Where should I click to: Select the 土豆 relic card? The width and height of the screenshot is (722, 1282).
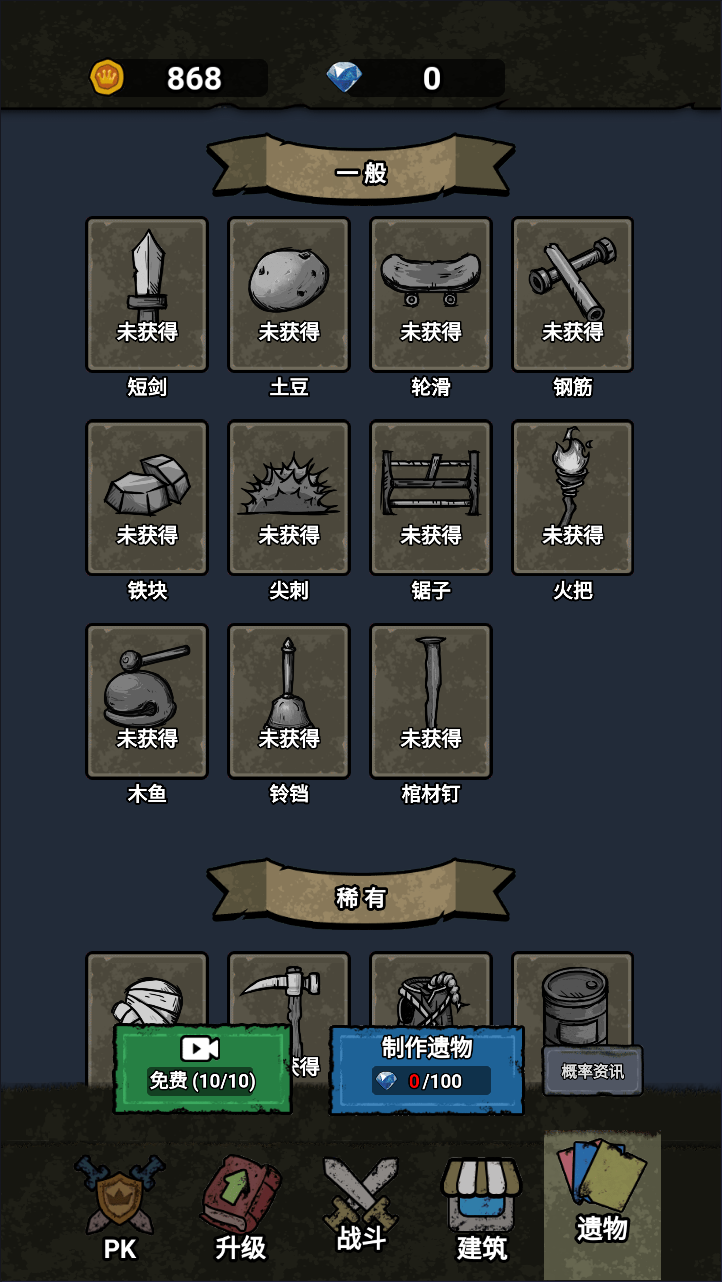click(x=289, y=294)
